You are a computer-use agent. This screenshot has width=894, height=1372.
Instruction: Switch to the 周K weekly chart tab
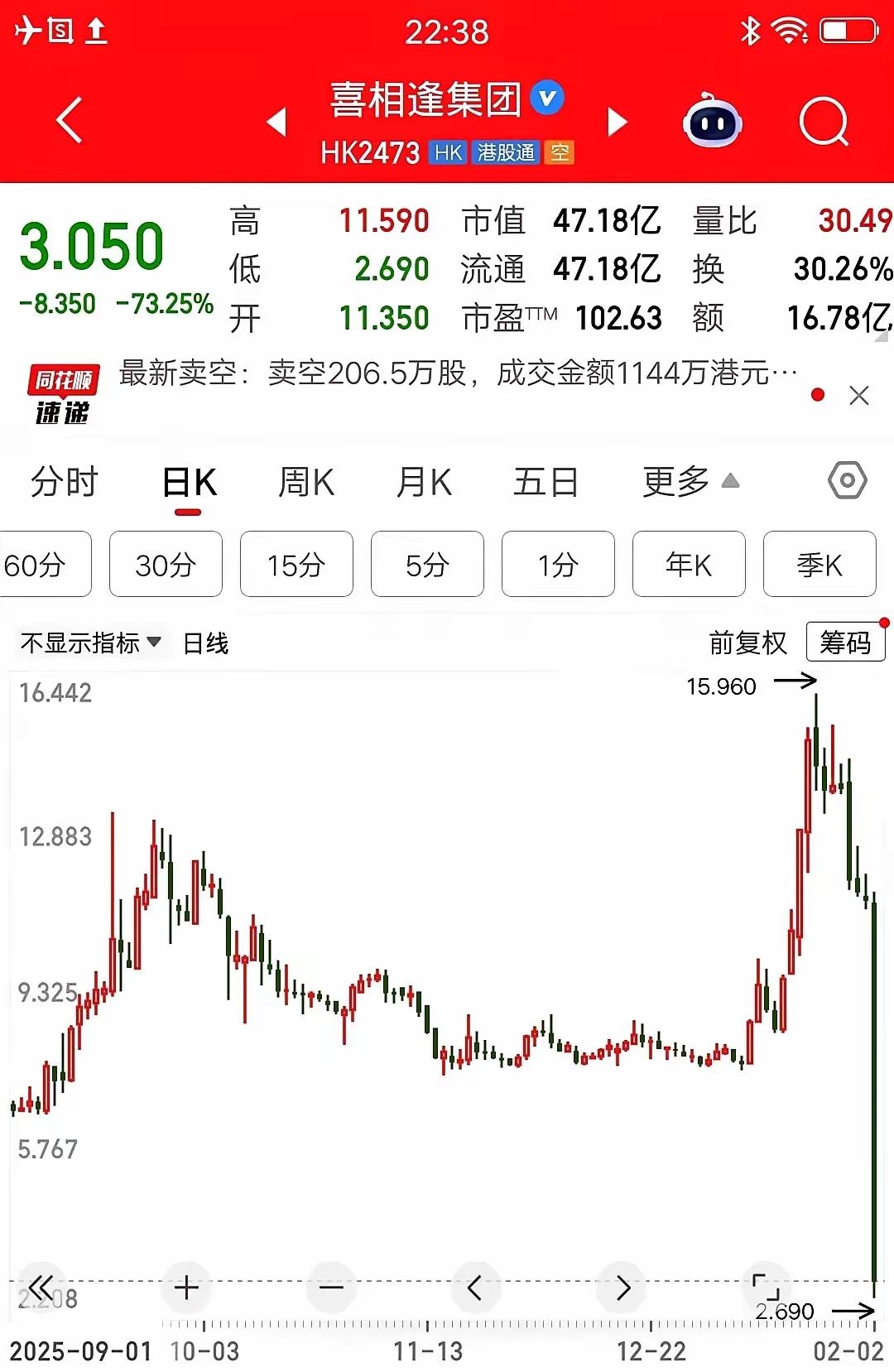tap(305, 480)
